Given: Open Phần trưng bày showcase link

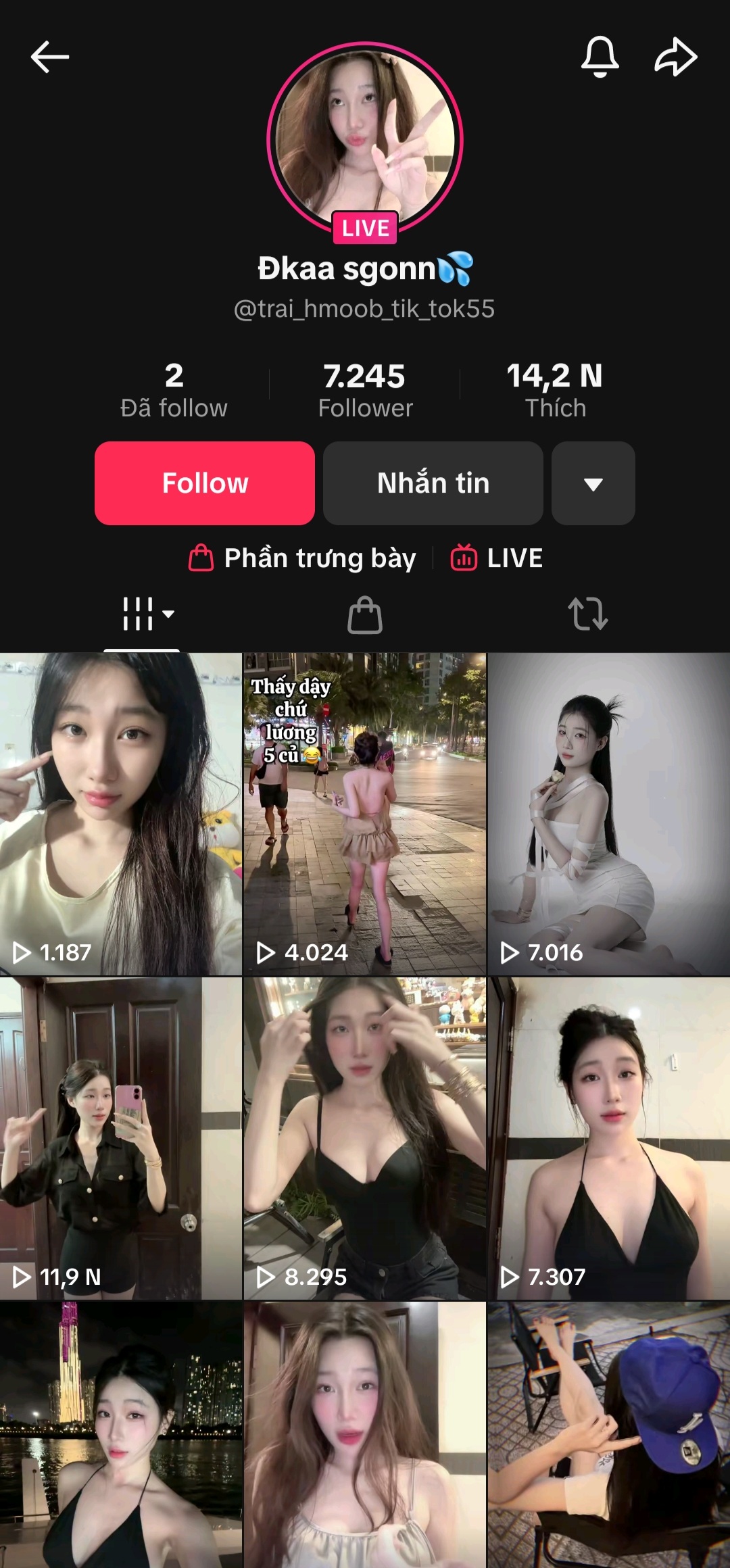Looking at the screenshot, I should click(303, 558).
